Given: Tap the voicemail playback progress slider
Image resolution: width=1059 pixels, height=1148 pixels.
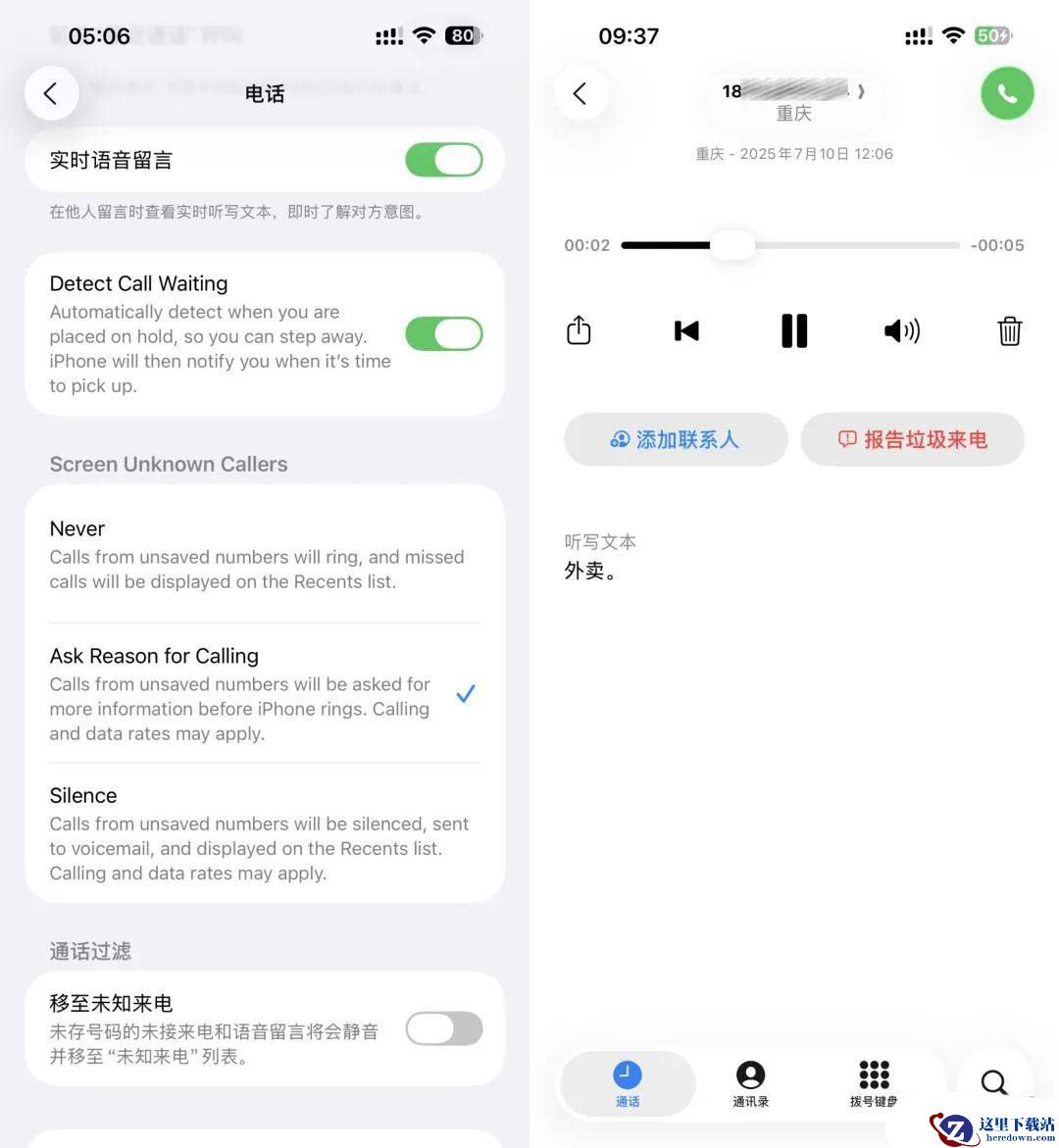Looking at the screenshot, I should click(x=731, y=245).
